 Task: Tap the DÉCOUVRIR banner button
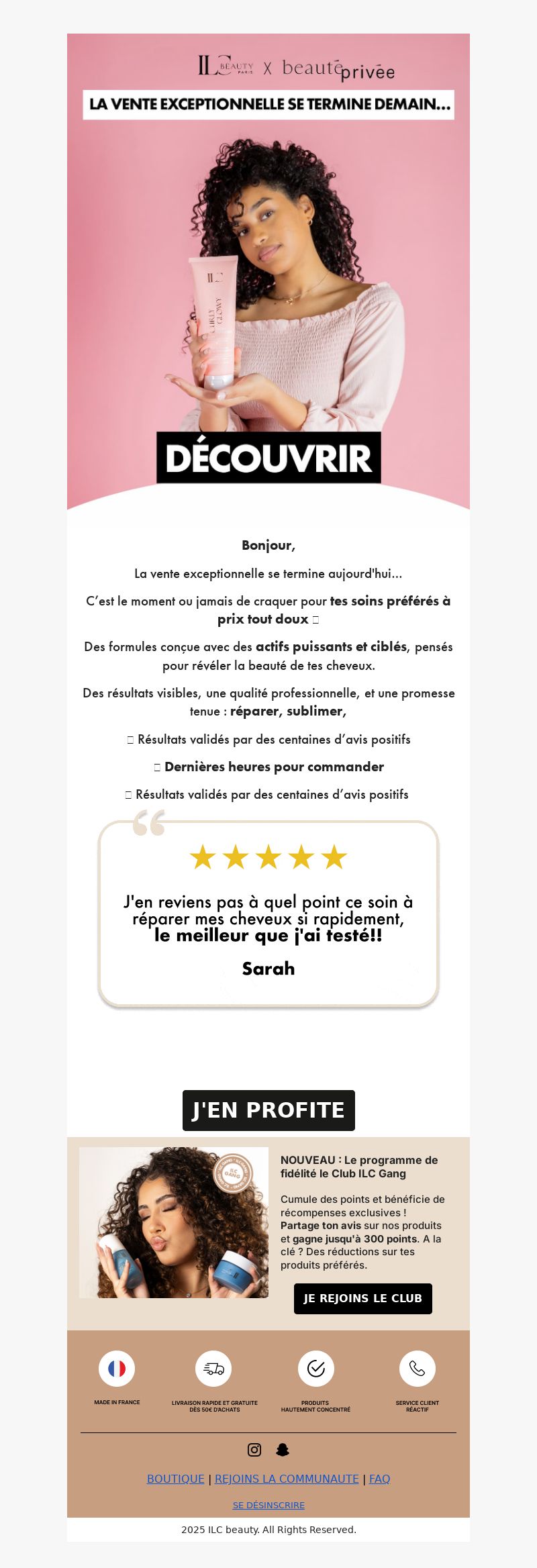pos(268,458)
